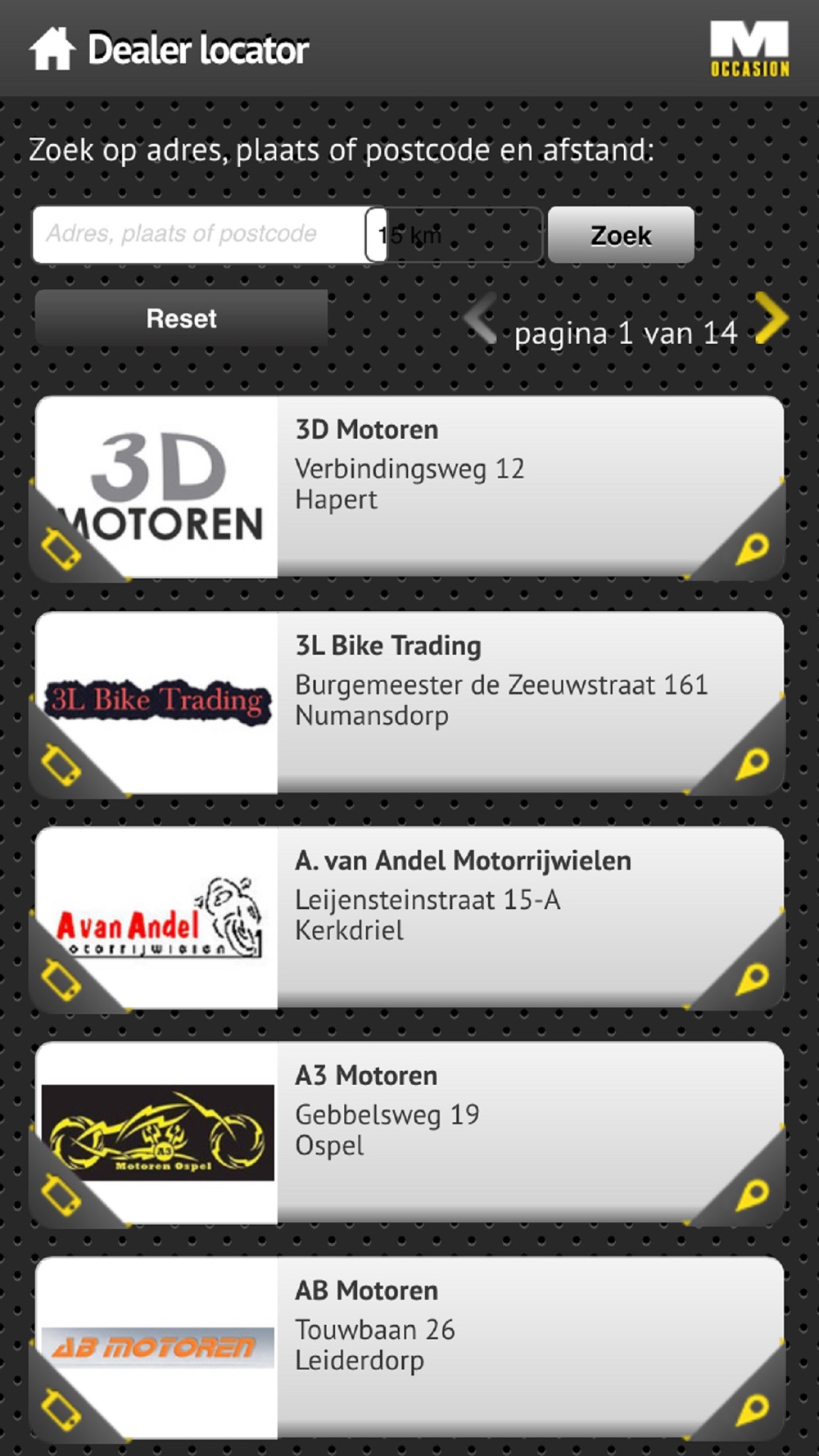The width and height of the screenshot is (819, 1456).
Task: Go to the home screen icon
Action: pos(52,49)
